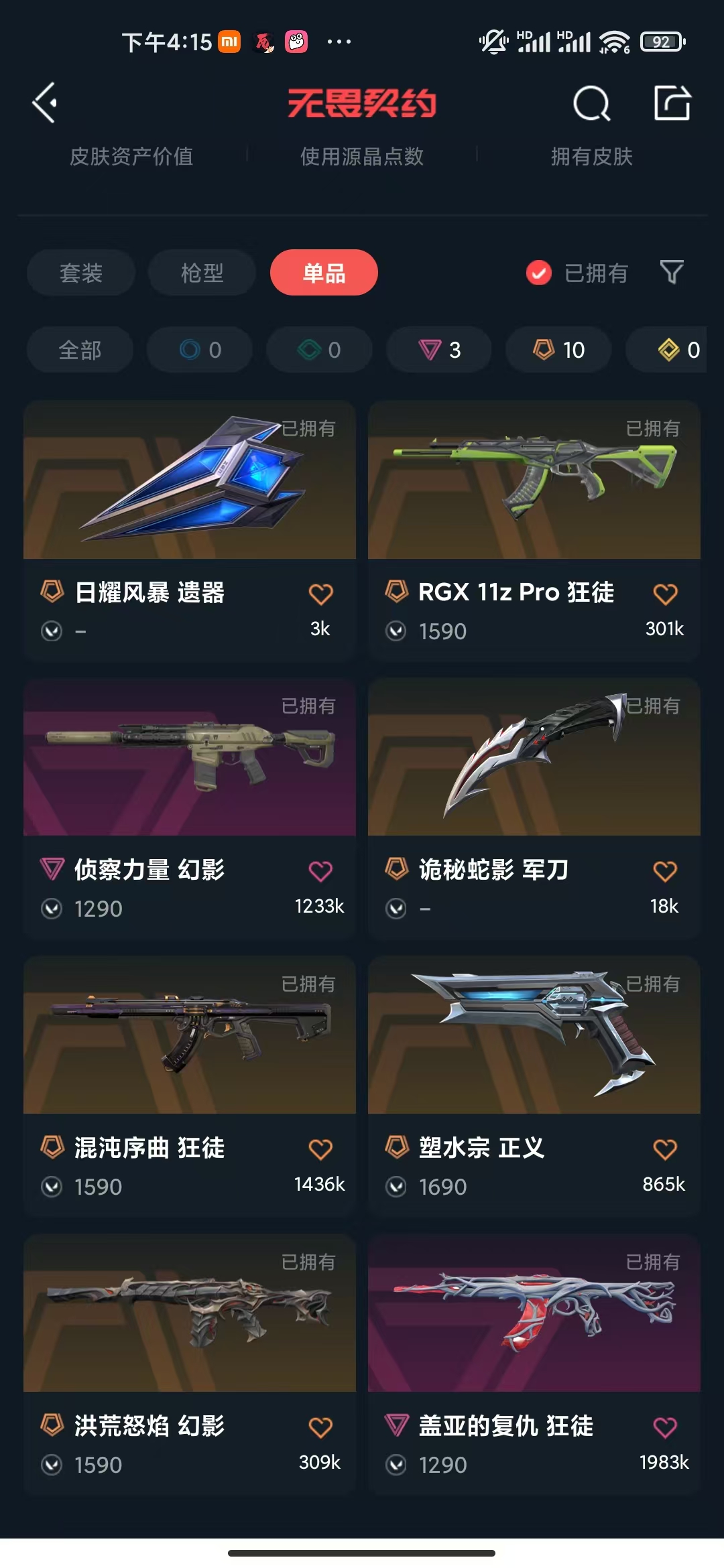Like the 侦察力量 幻影 skin
Image resolution: width=724 pixels, height=1568 pixels.
point(320,871)
